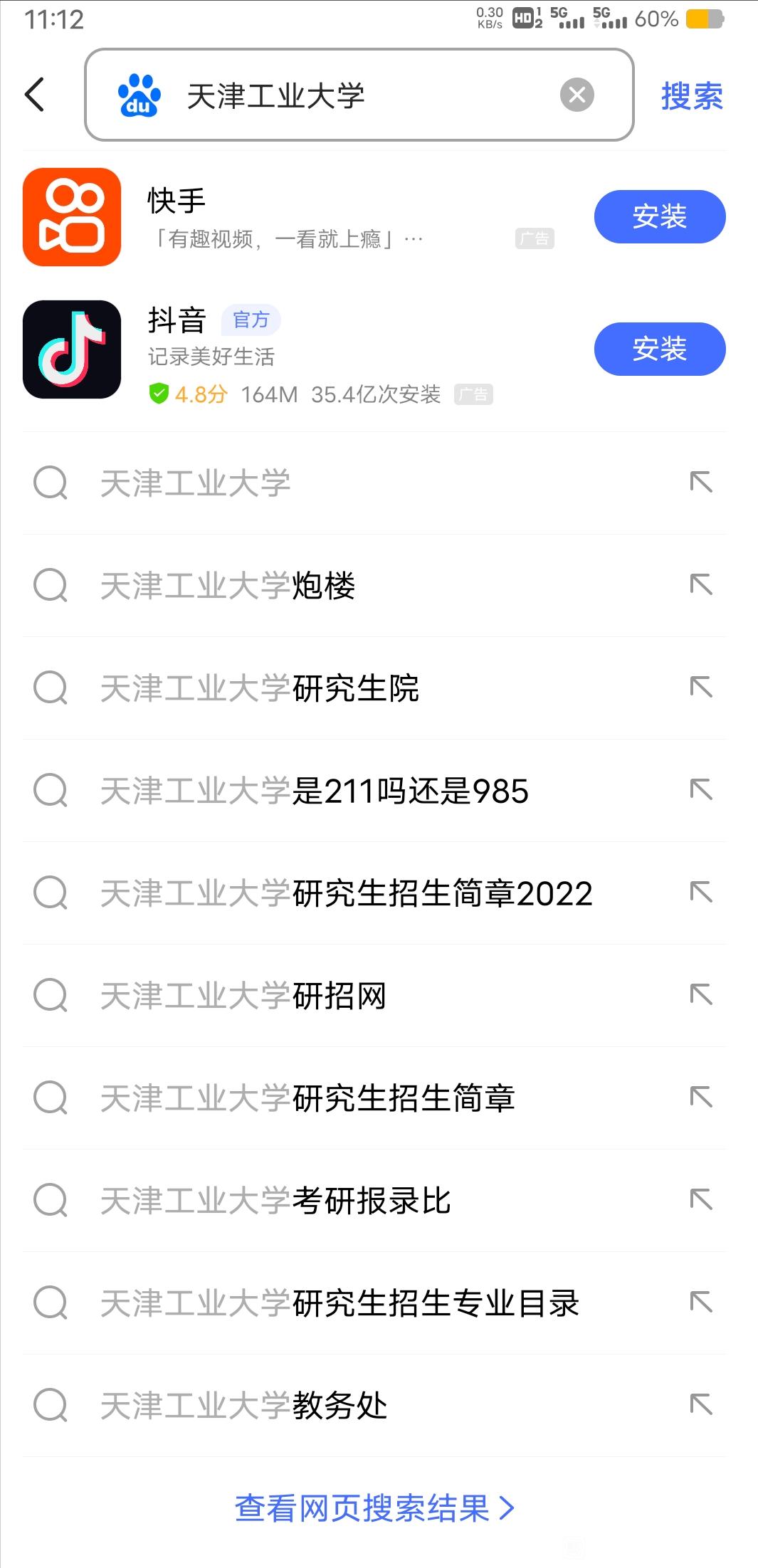The image size is (758, 1568).
Task: Tap the blue 搜索 button
Action: 692,95
